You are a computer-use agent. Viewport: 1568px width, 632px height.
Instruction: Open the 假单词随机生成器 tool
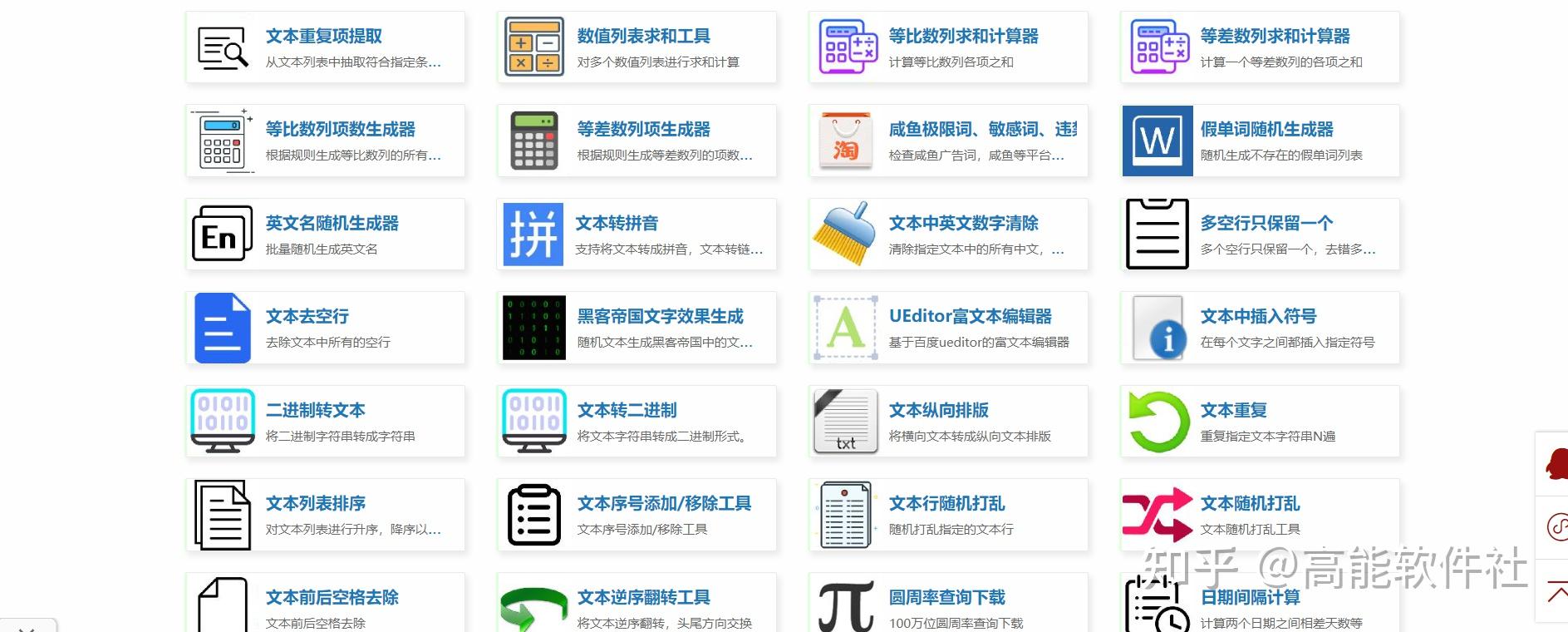pos(1266,130)
